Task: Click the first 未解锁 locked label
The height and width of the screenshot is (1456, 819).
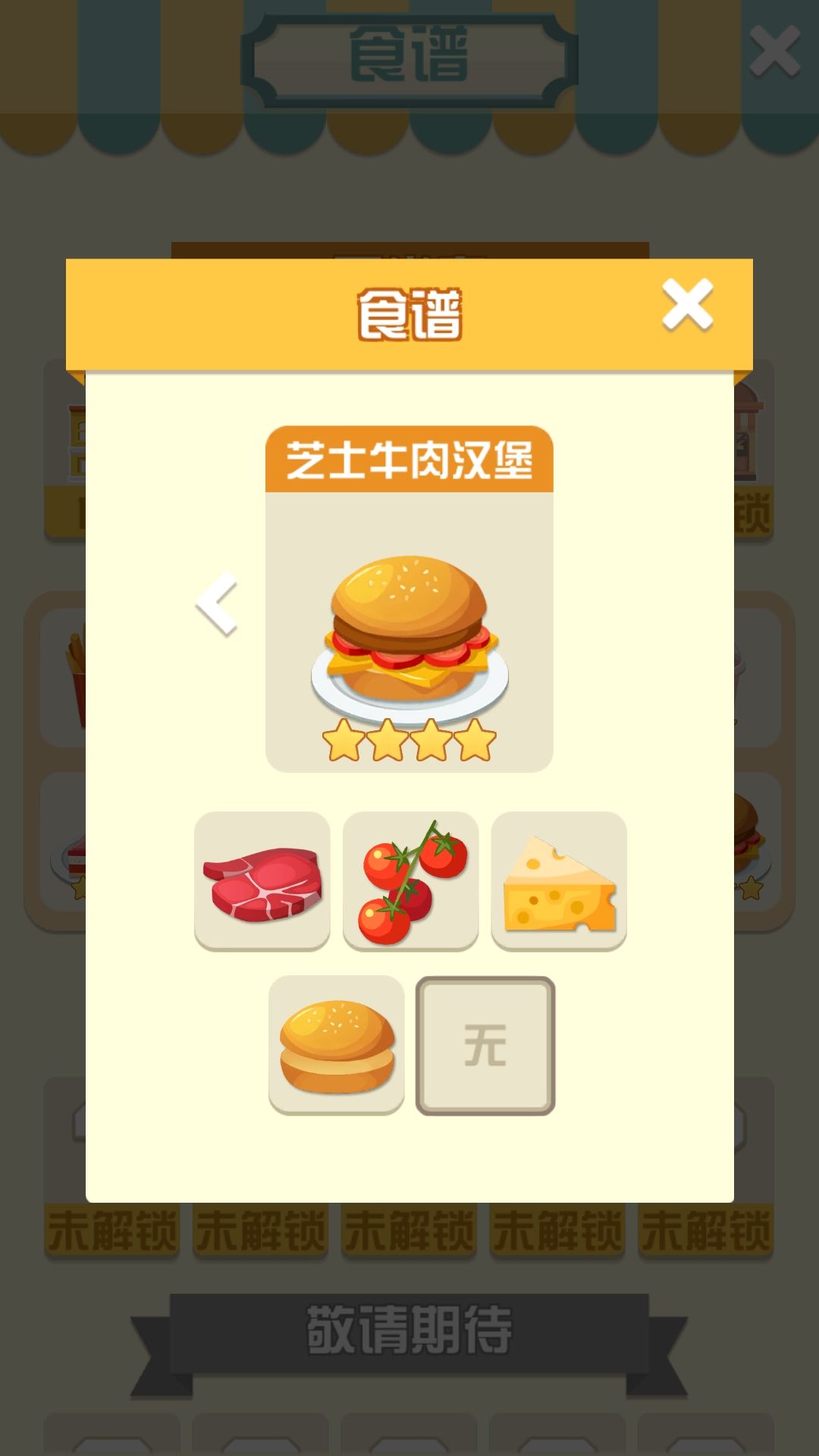Action: pyautogui.click(x=111, y=1230)
